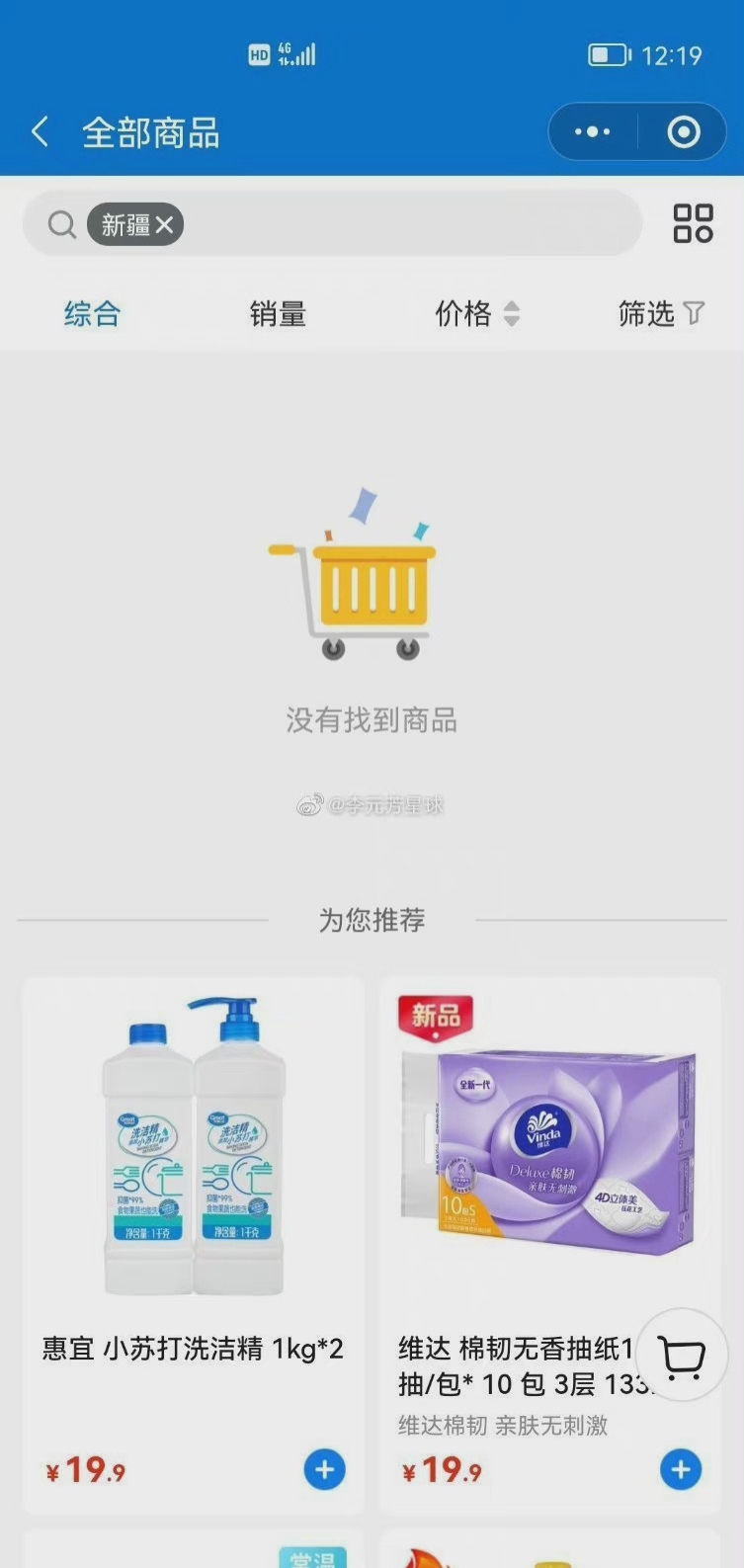The image size is (744, 1568).
Task: Open the 筛选 filter options
Action: [660, 314]
